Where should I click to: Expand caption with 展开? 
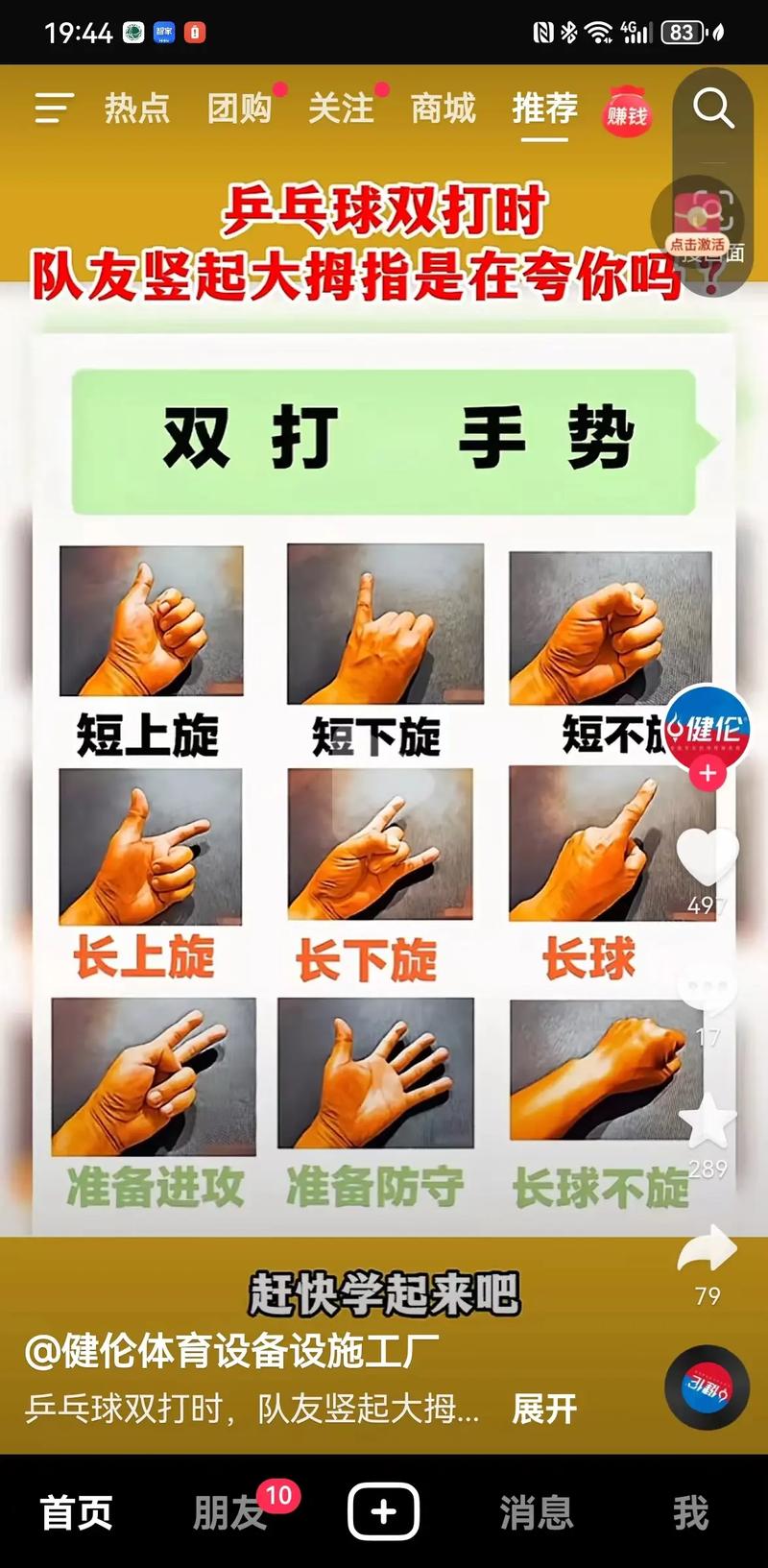click(544, 1409)
